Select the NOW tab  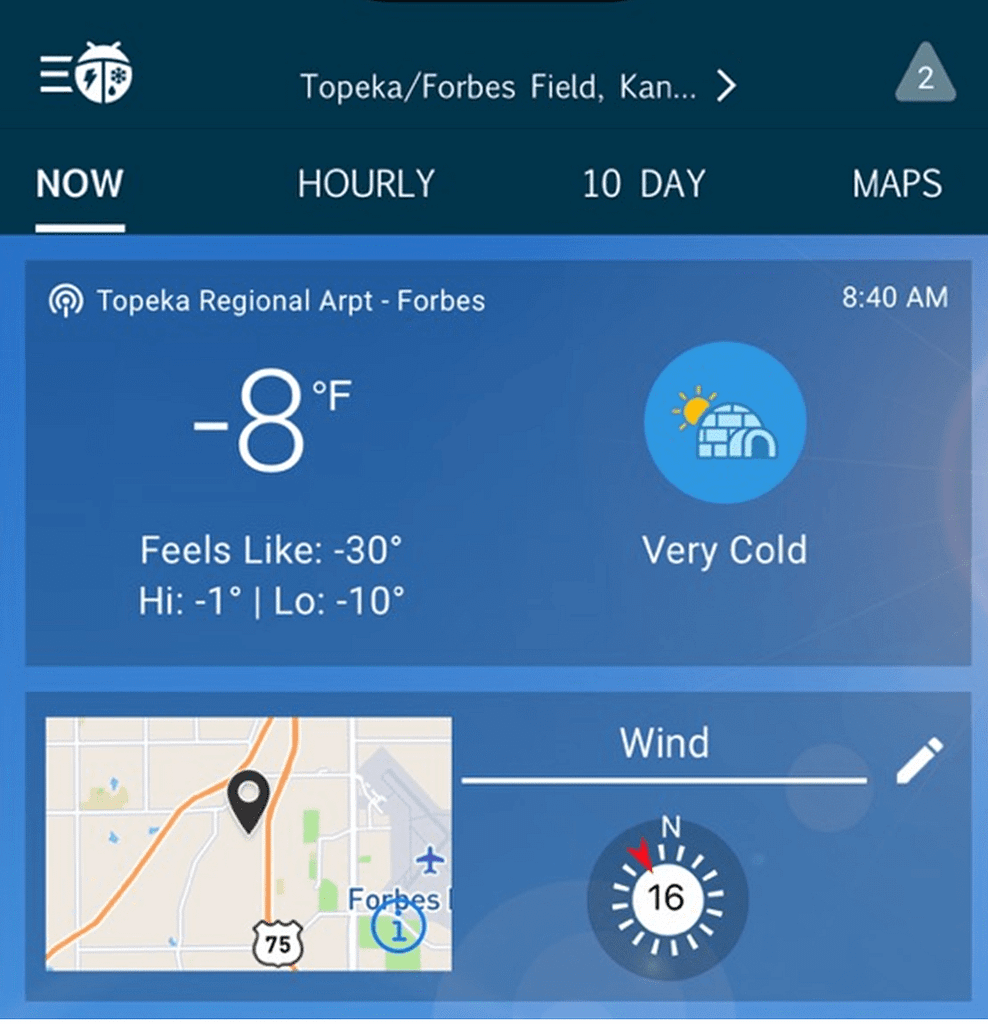[x=80, y=184]
